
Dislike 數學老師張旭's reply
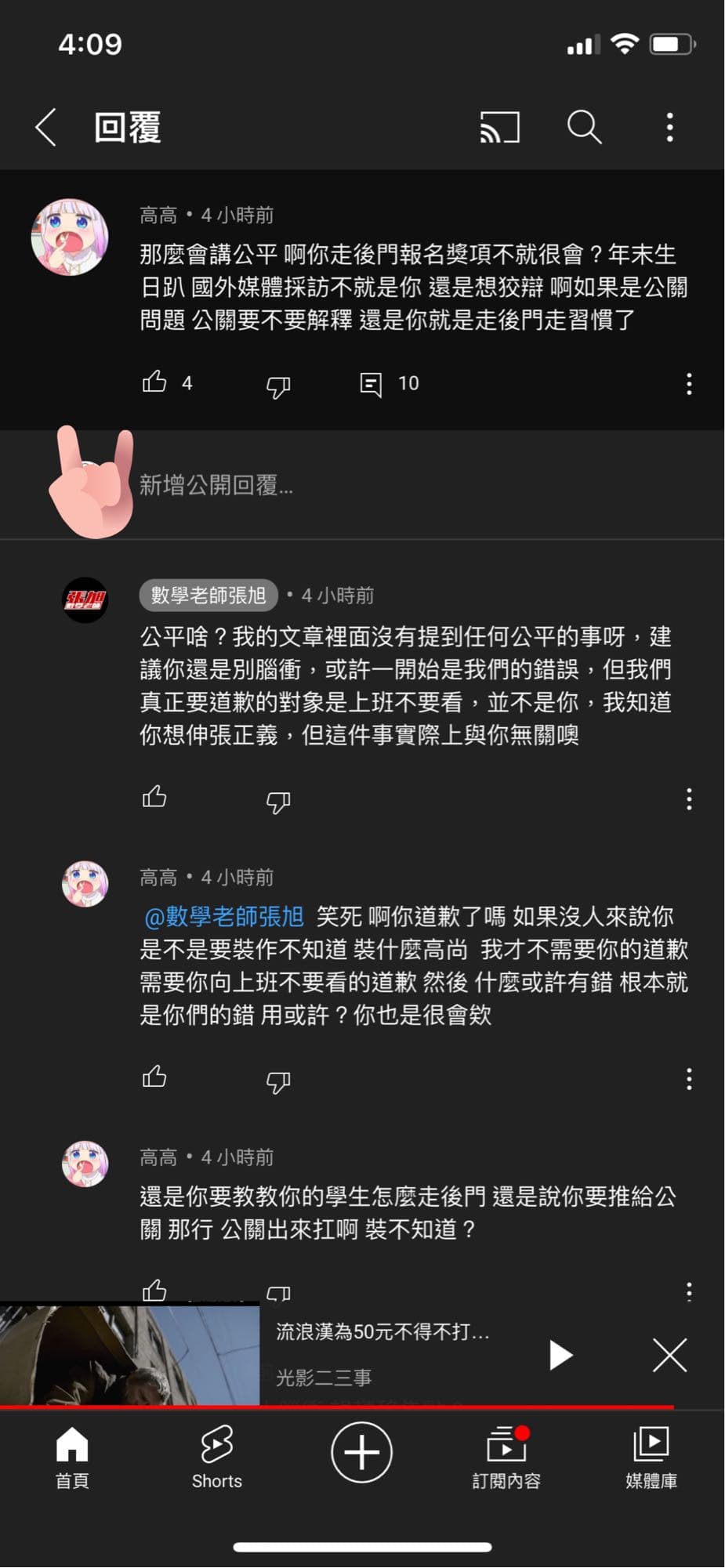click(x=277, y=801)
